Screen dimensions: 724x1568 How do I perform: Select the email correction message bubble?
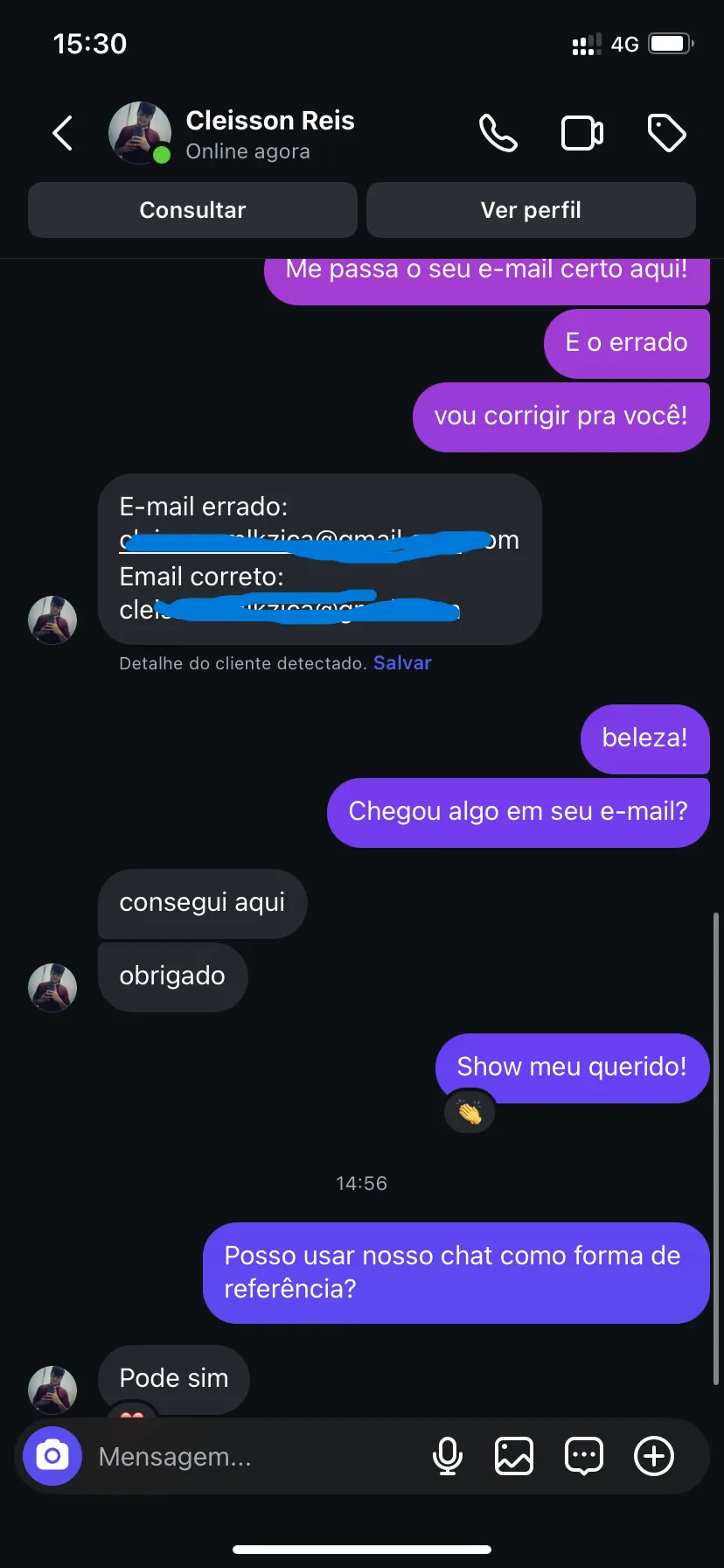click(x=319, y=560)
